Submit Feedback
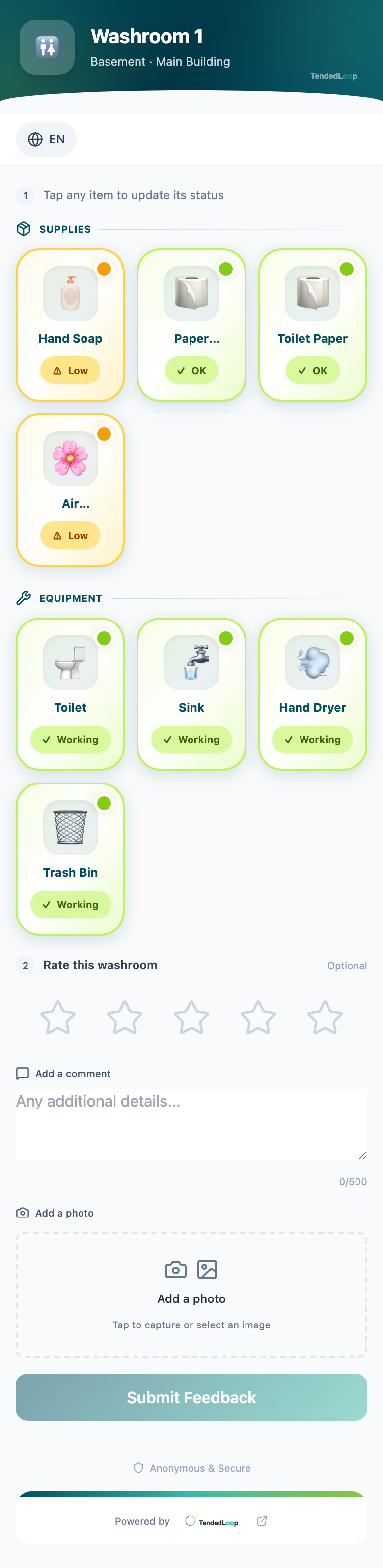 (x=191, y=1397)
